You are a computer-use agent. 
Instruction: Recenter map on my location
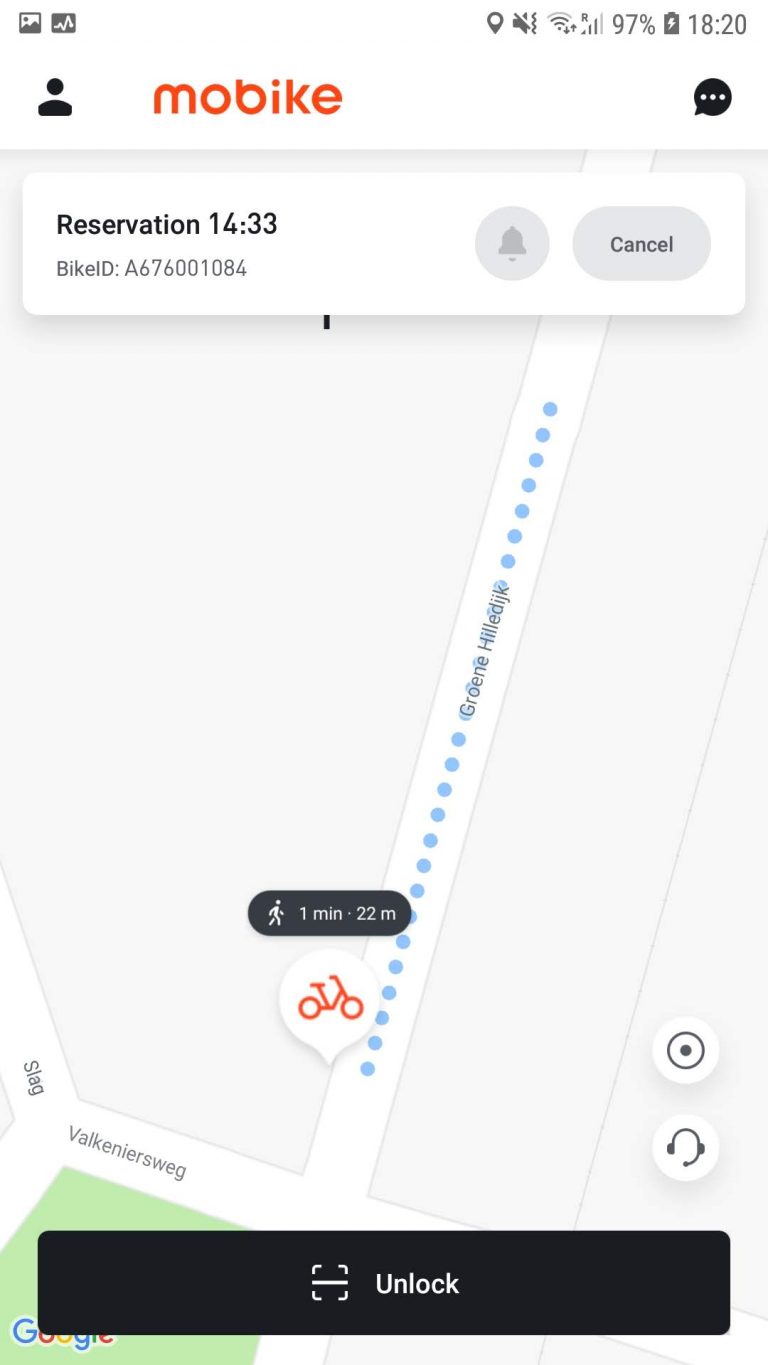[685, 1050]
